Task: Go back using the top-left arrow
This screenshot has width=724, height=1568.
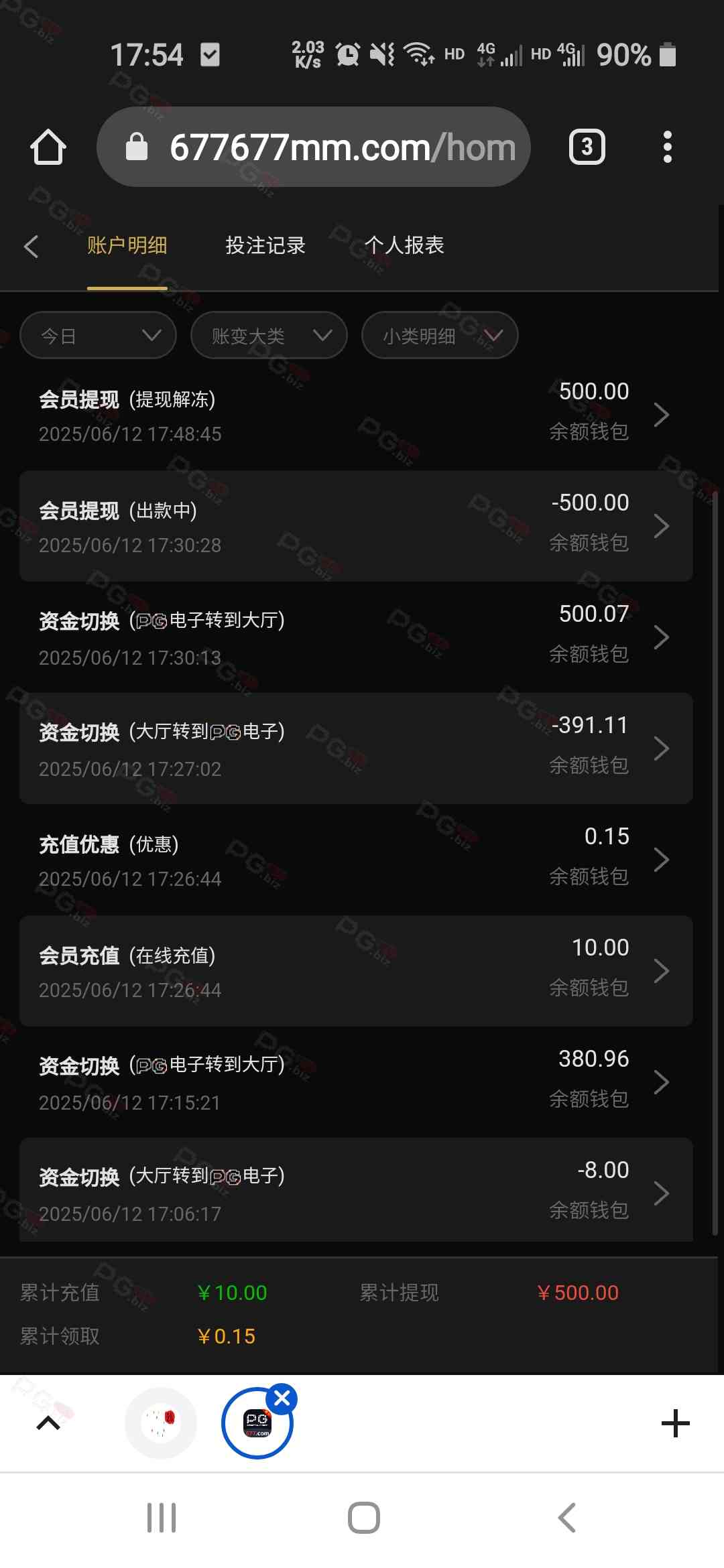Action: pyautogui.click(x=32, y=246)
